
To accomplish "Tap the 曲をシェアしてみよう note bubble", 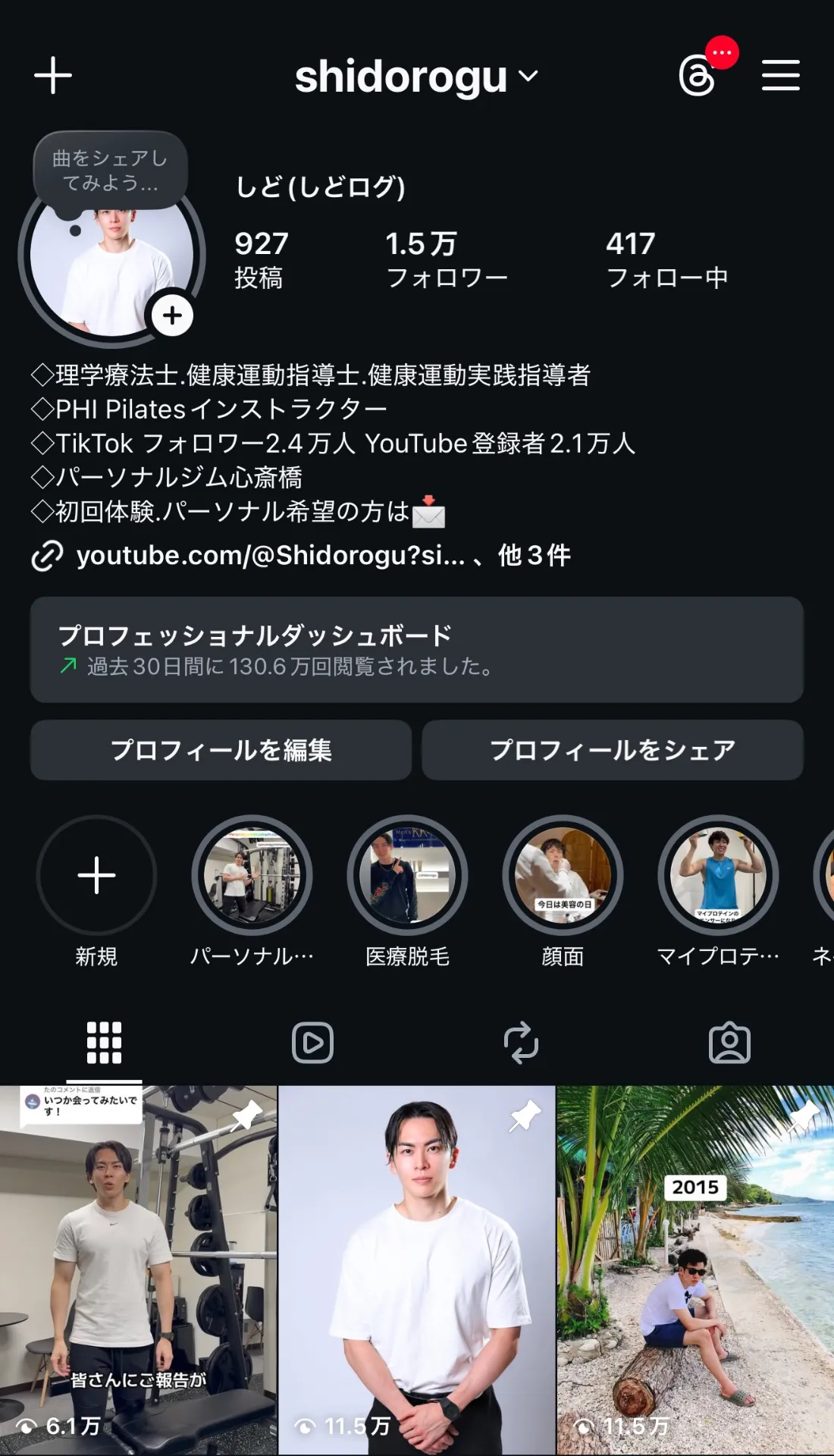I will click(x=111, y=171).
